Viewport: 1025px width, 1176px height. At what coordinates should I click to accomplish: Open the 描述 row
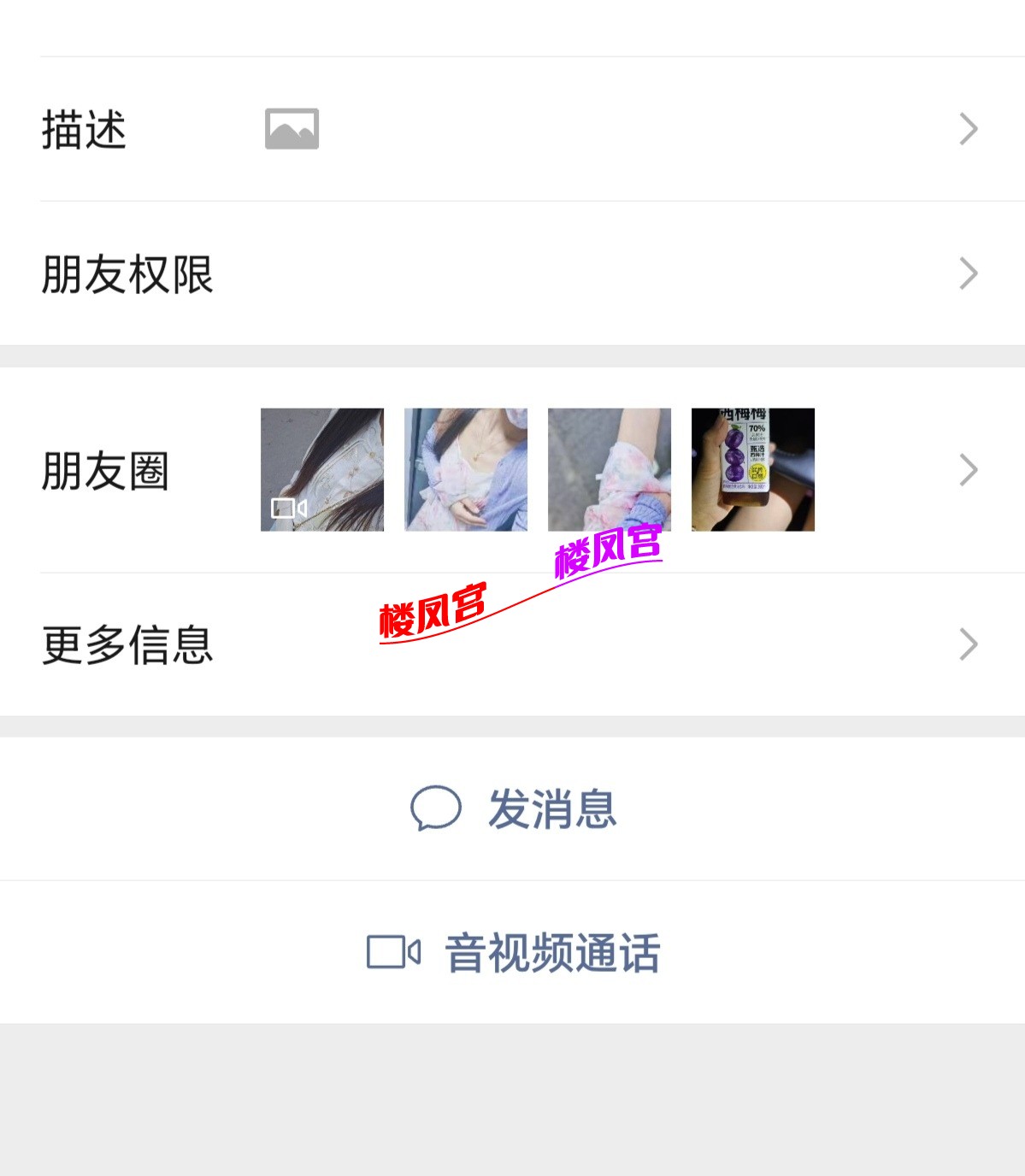513,129
